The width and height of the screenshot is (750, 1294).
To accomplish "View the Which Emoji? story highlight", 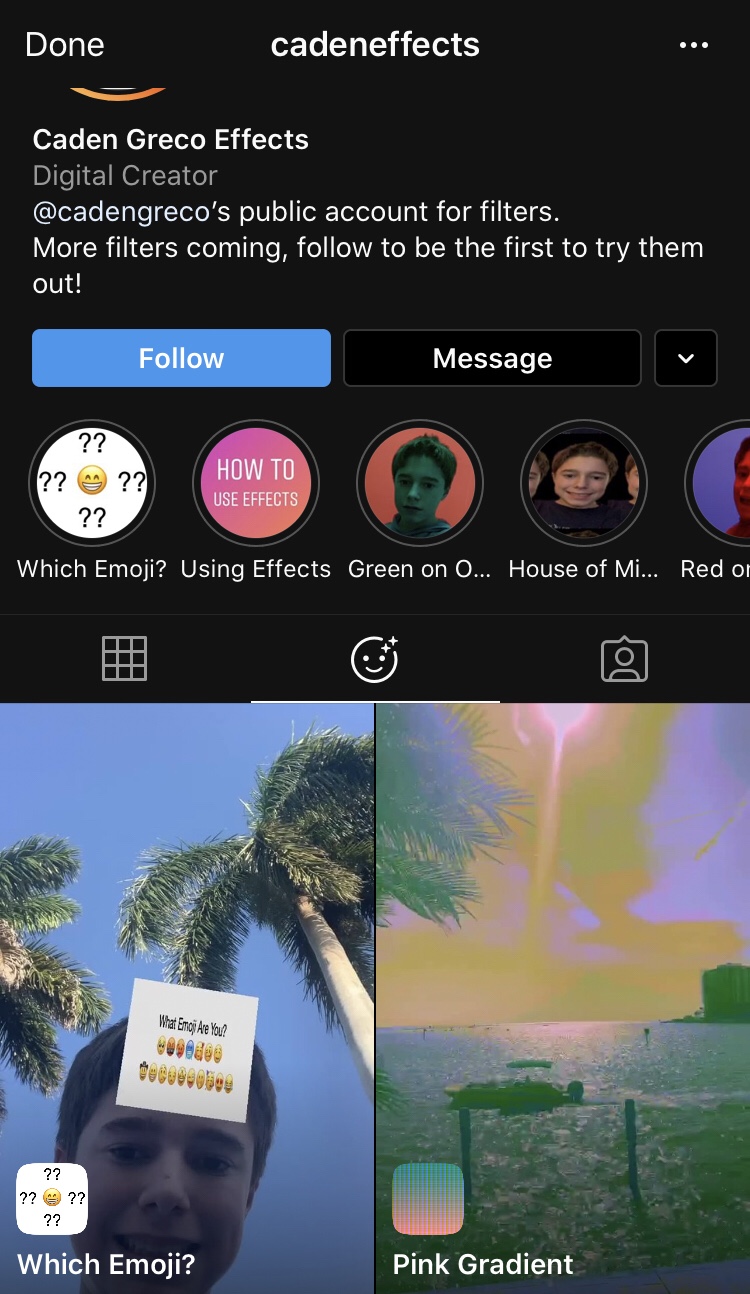I will coord(92,483).
